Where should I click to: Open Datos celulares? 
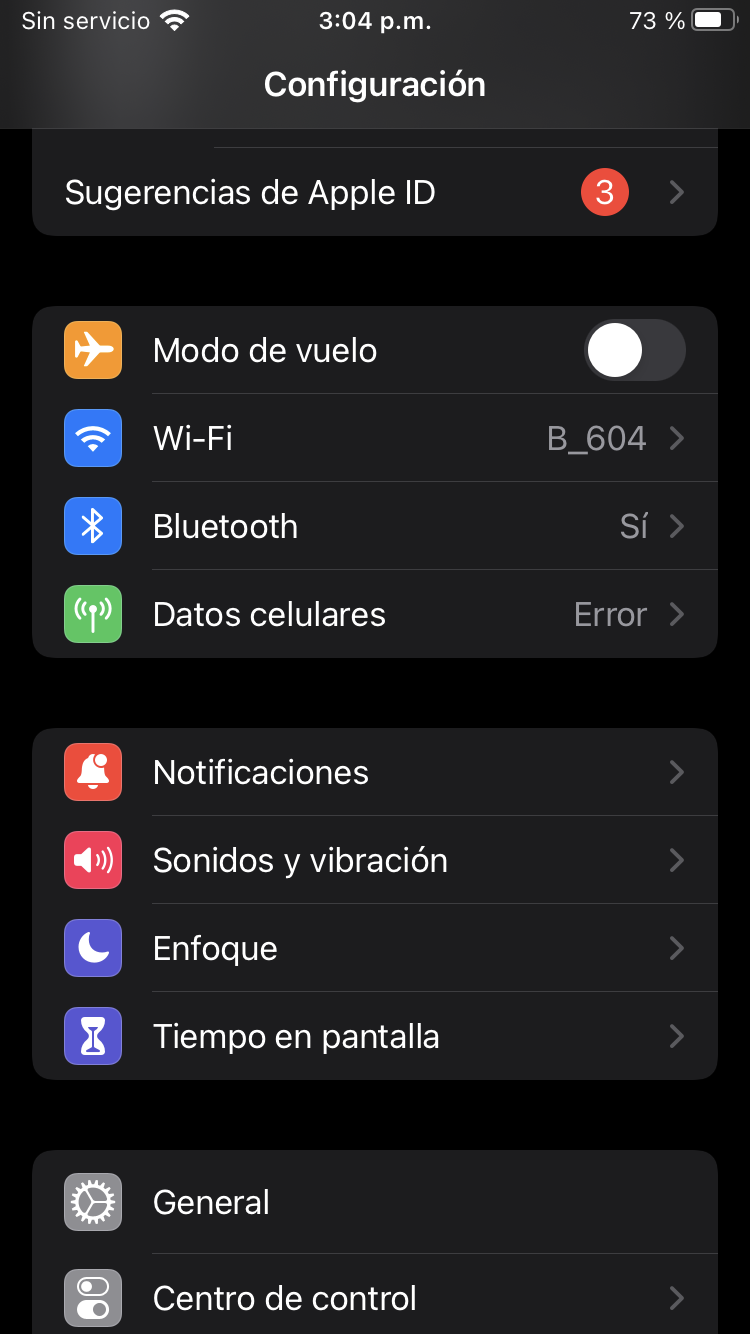click(x=374, y=614)
